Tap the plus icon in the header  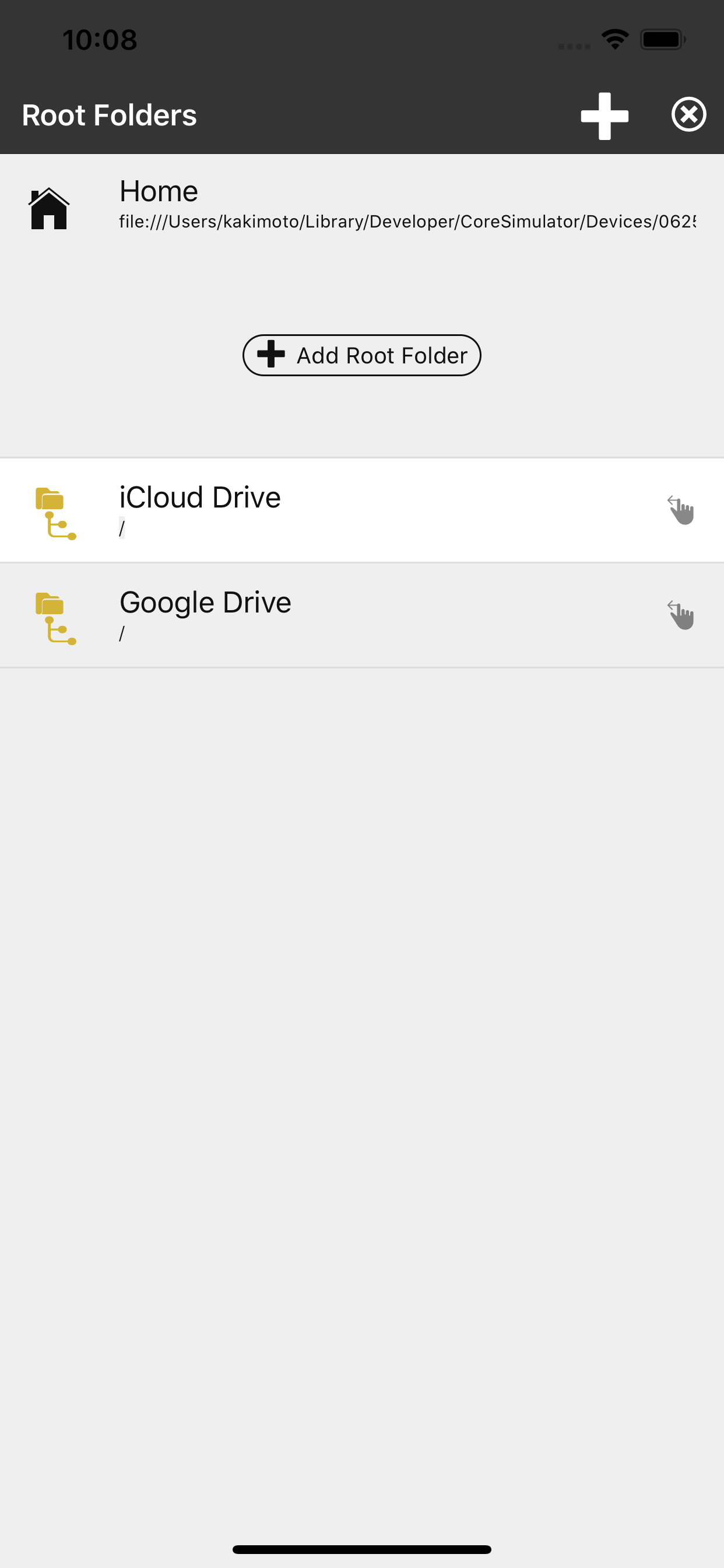coord(604,116)
